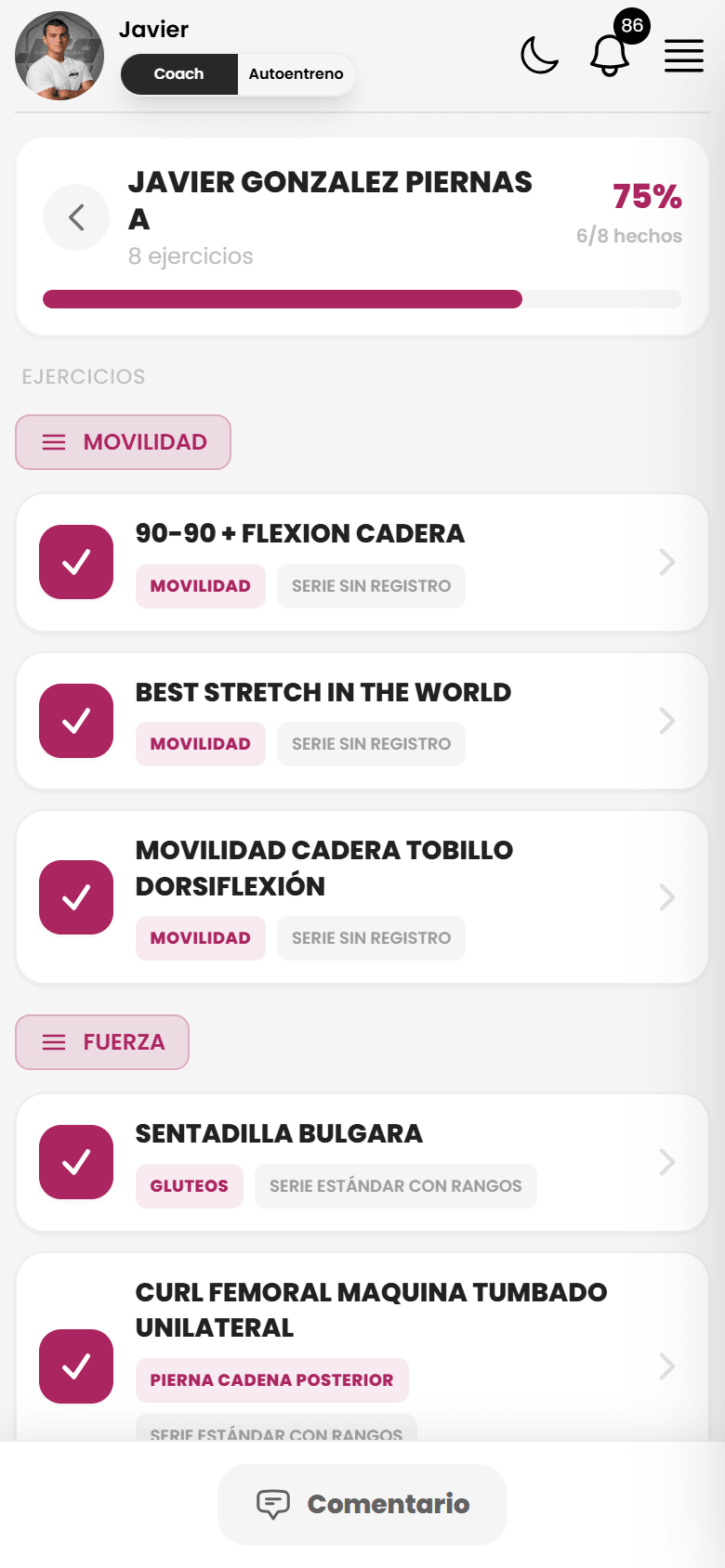The width and height of the screenshot is (725, 1568).
Task: Add a Comentario
Action: [362, 1504]
